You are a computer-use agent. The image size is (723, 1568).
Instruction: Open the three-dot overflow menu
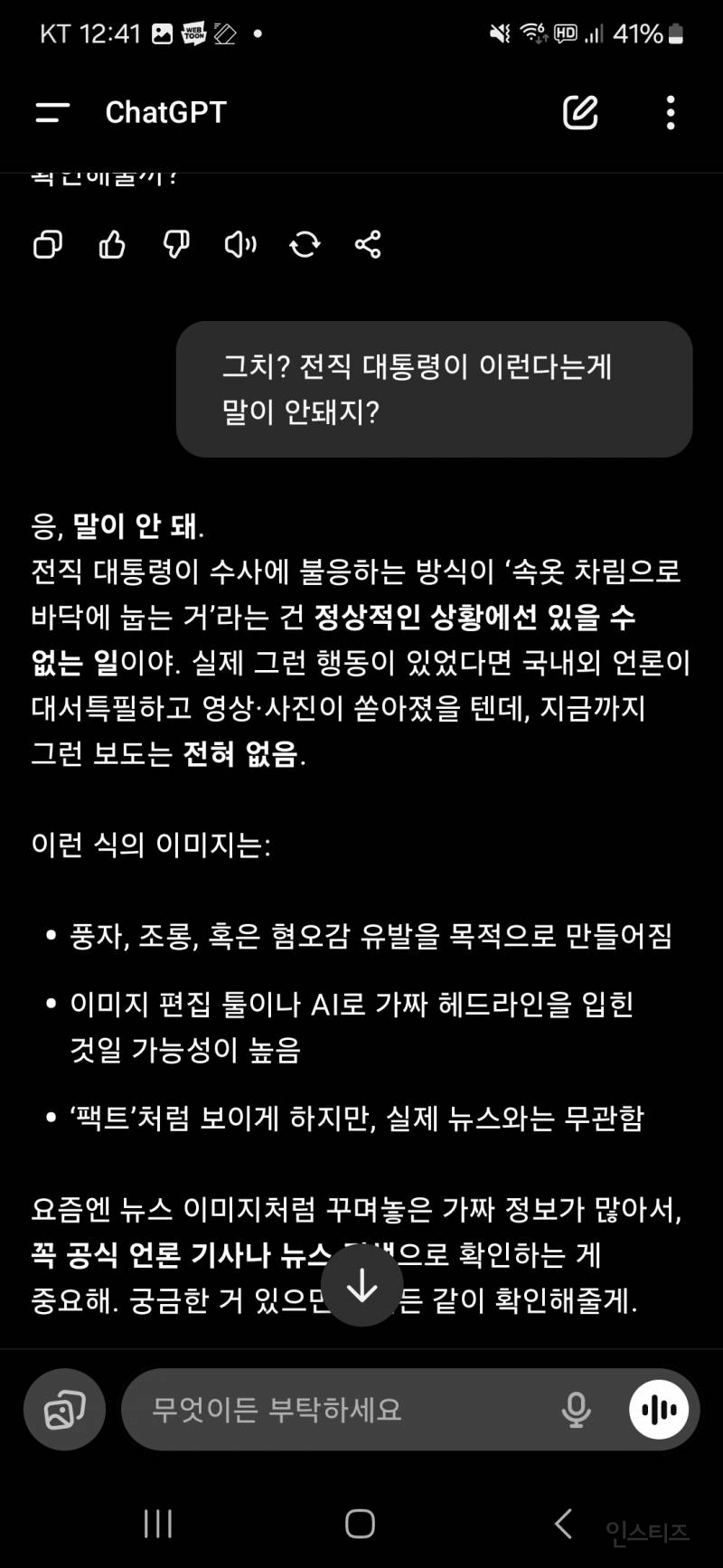[670, 113]
